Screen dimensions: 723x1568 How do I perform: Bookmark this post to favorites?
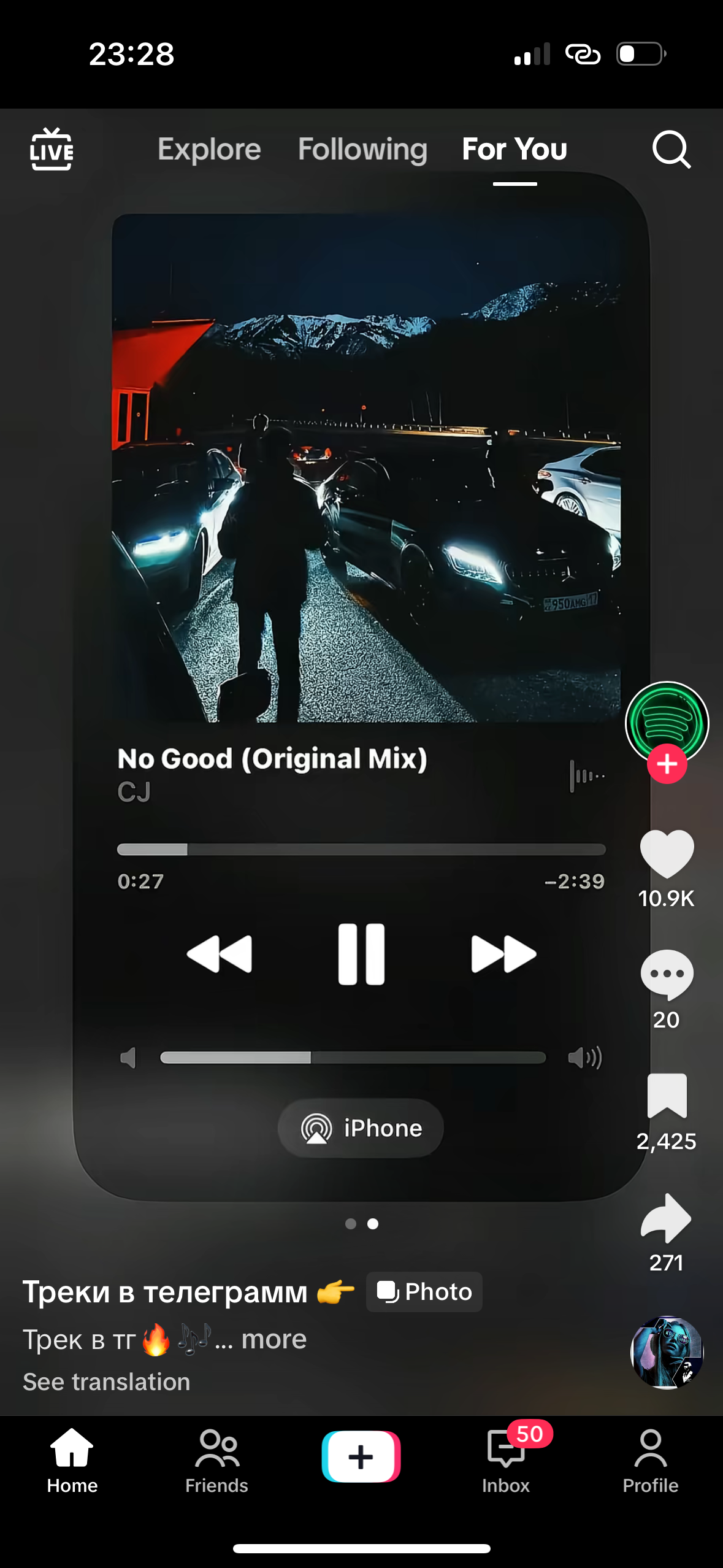click(x=667, y=1096)
